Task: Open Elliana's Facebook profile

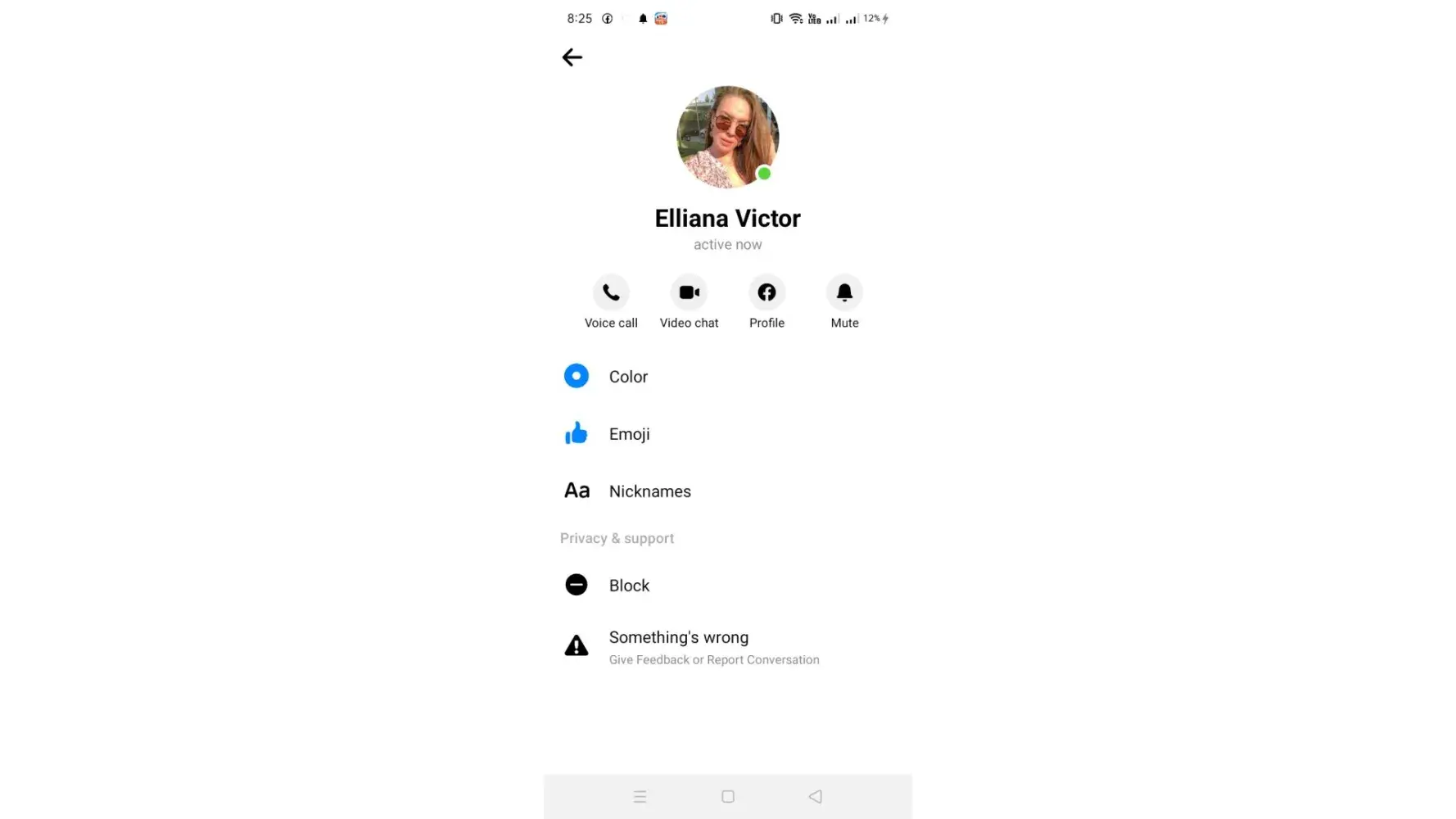Action: click(x=766, y=293)
